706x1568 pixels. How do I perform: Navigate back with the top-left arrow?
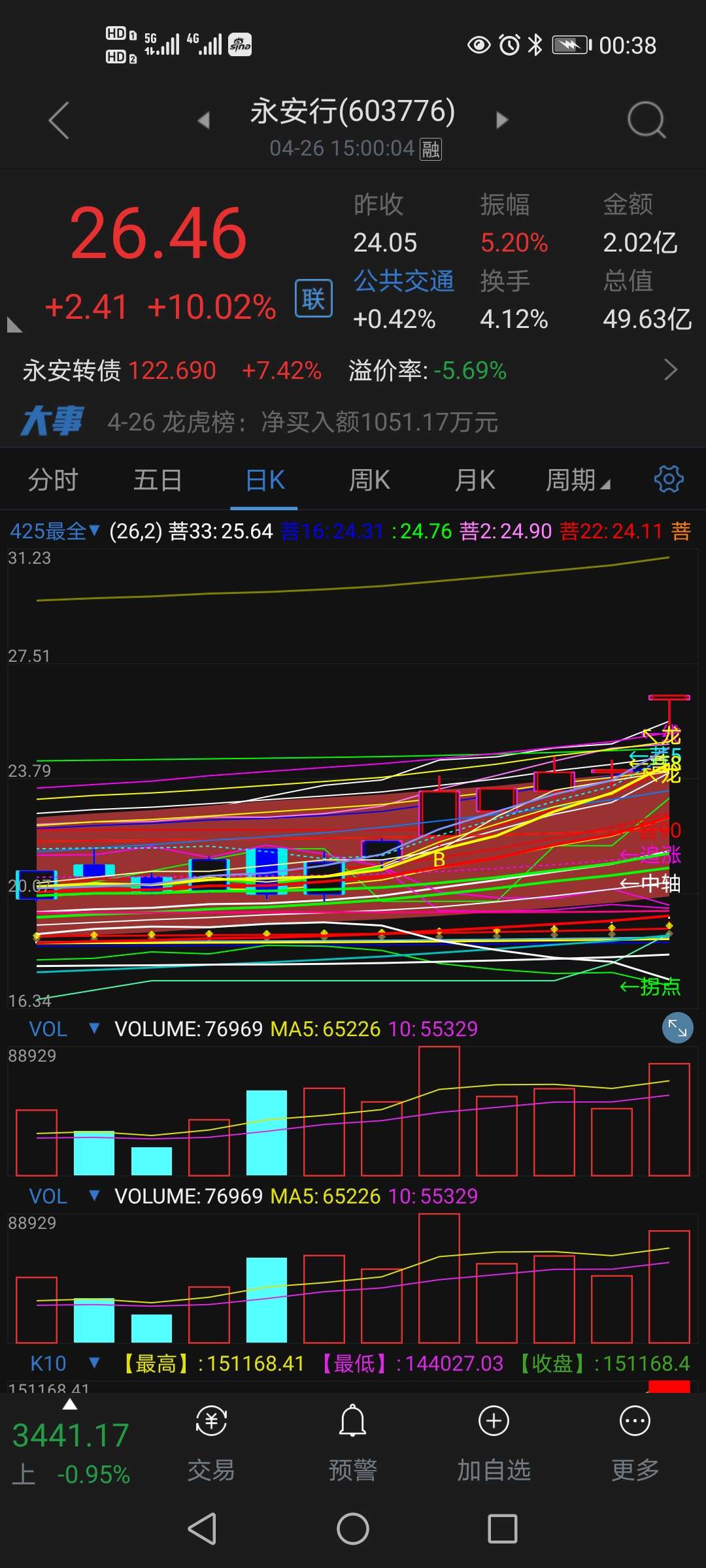[x=59, y=120]
